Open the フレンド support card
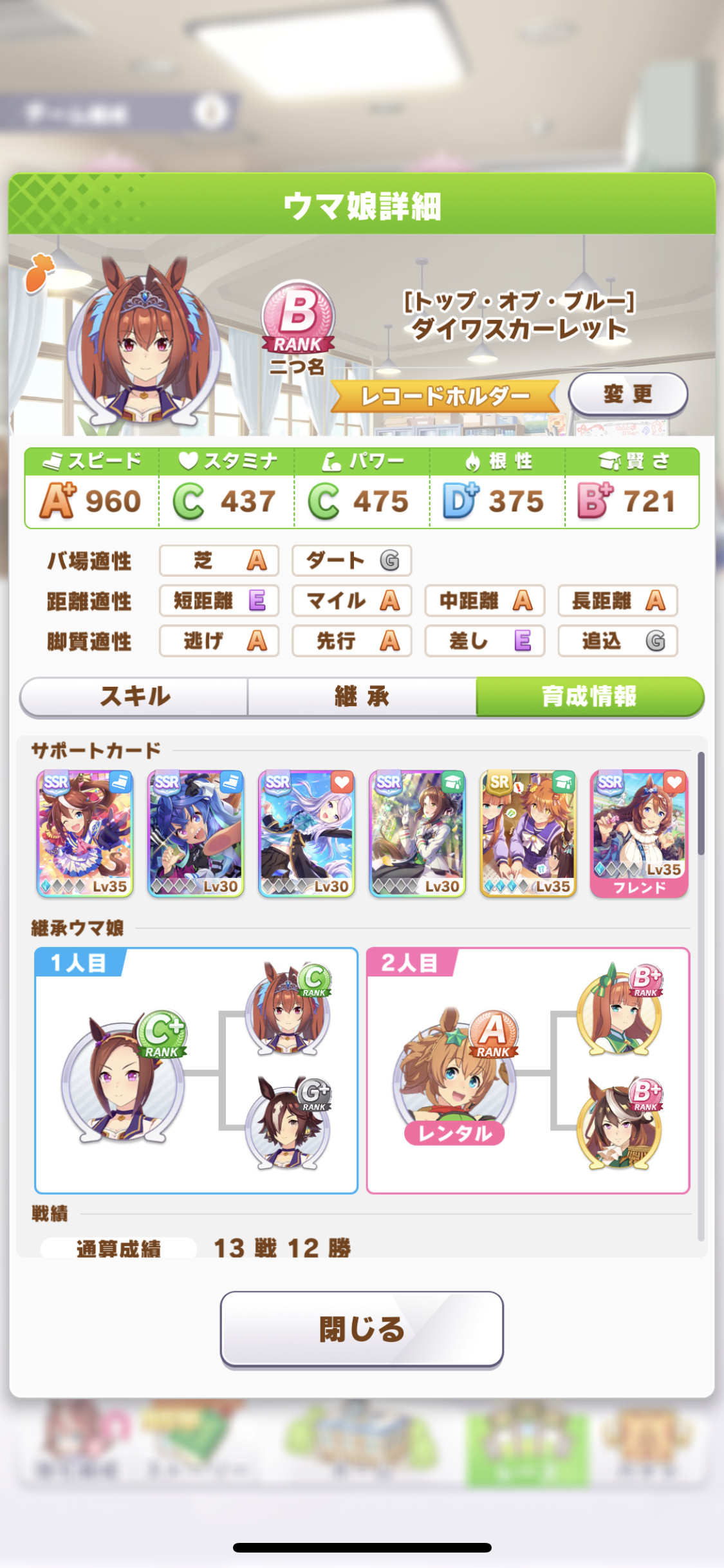724x1568 pixels. (639, 834)
